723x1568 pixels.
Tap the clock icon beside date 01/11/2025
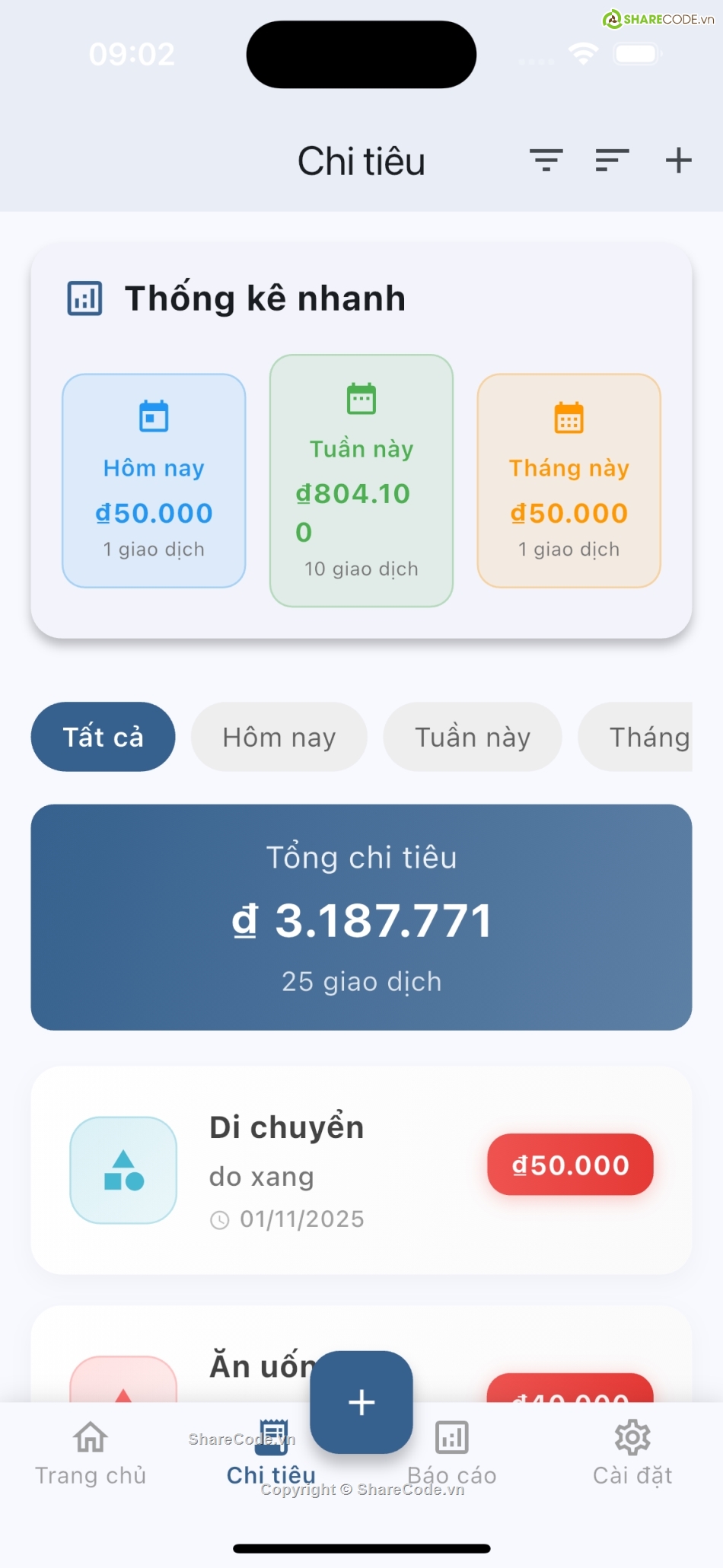coord(221,1219)
